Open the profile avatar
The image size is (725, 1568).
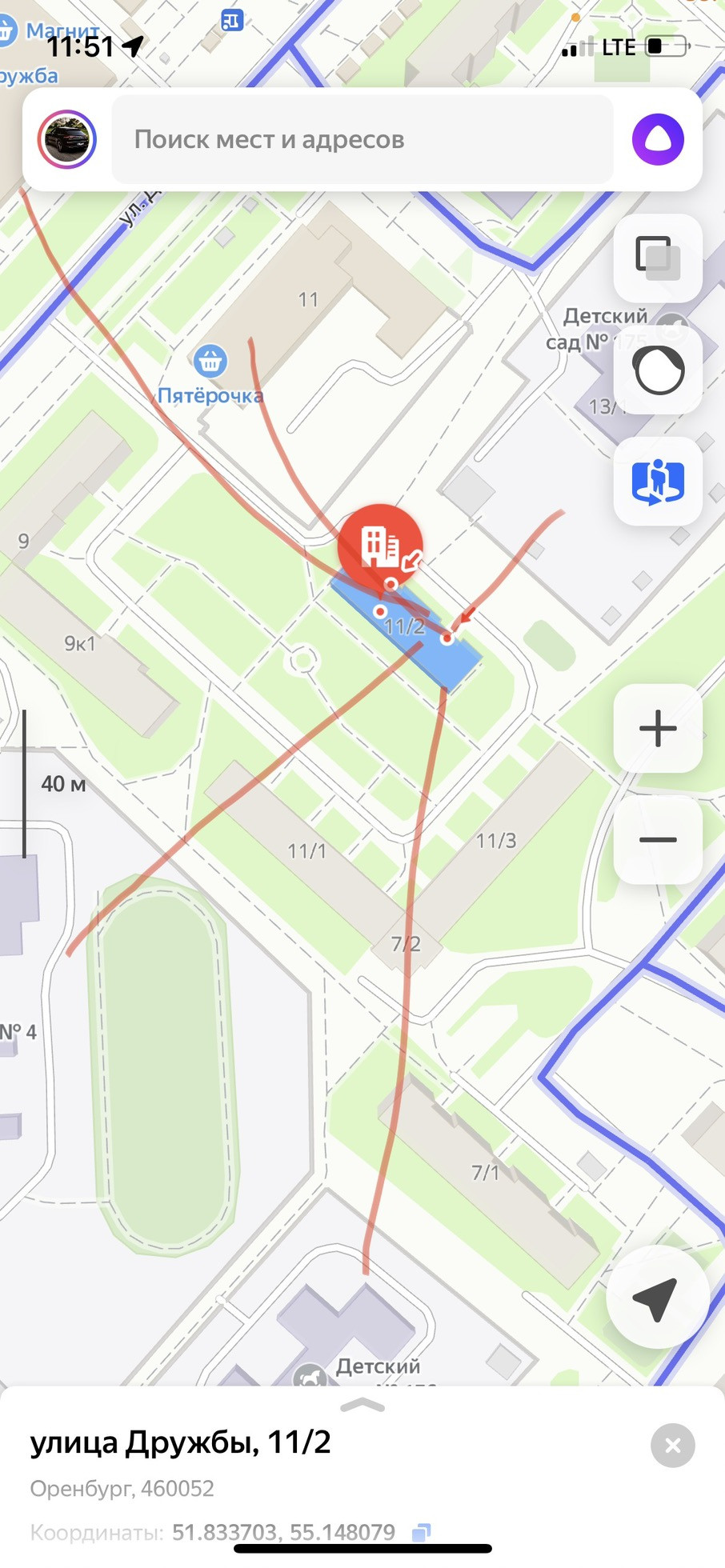coord(67,139)
